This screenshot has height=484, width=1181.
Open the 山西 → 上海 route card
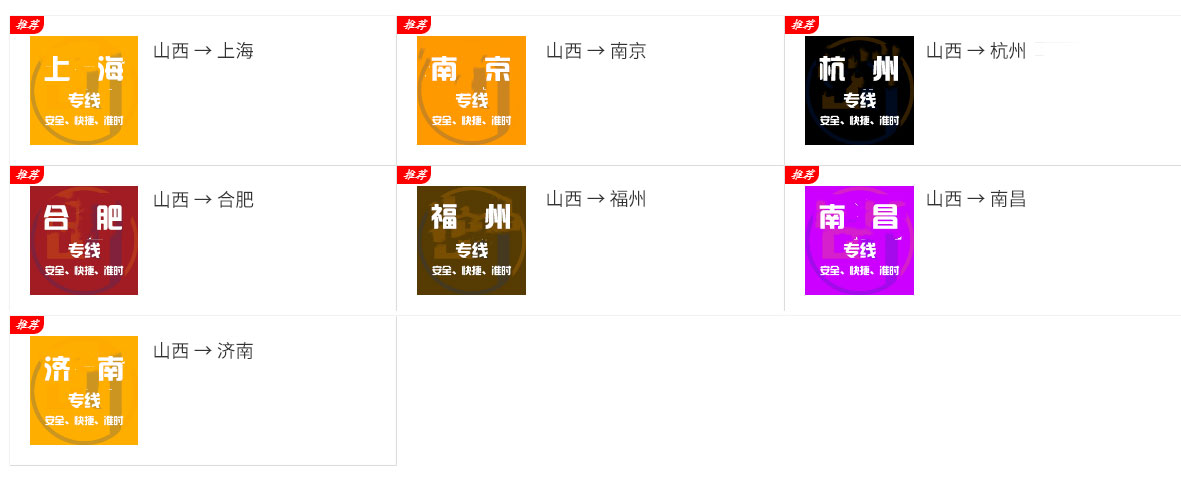pyautogui.click(x=203, y=51)
